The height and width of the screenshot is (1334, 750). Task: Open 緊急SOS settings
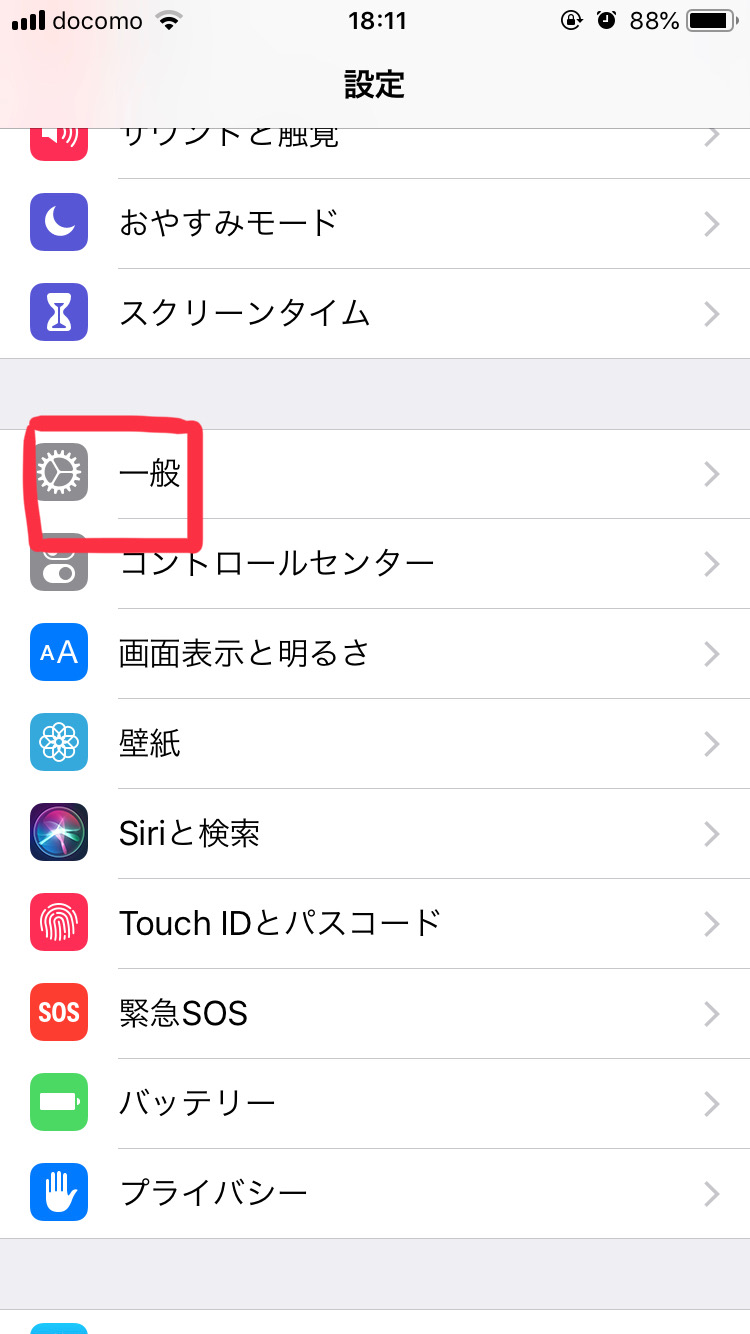[375, 1014]
